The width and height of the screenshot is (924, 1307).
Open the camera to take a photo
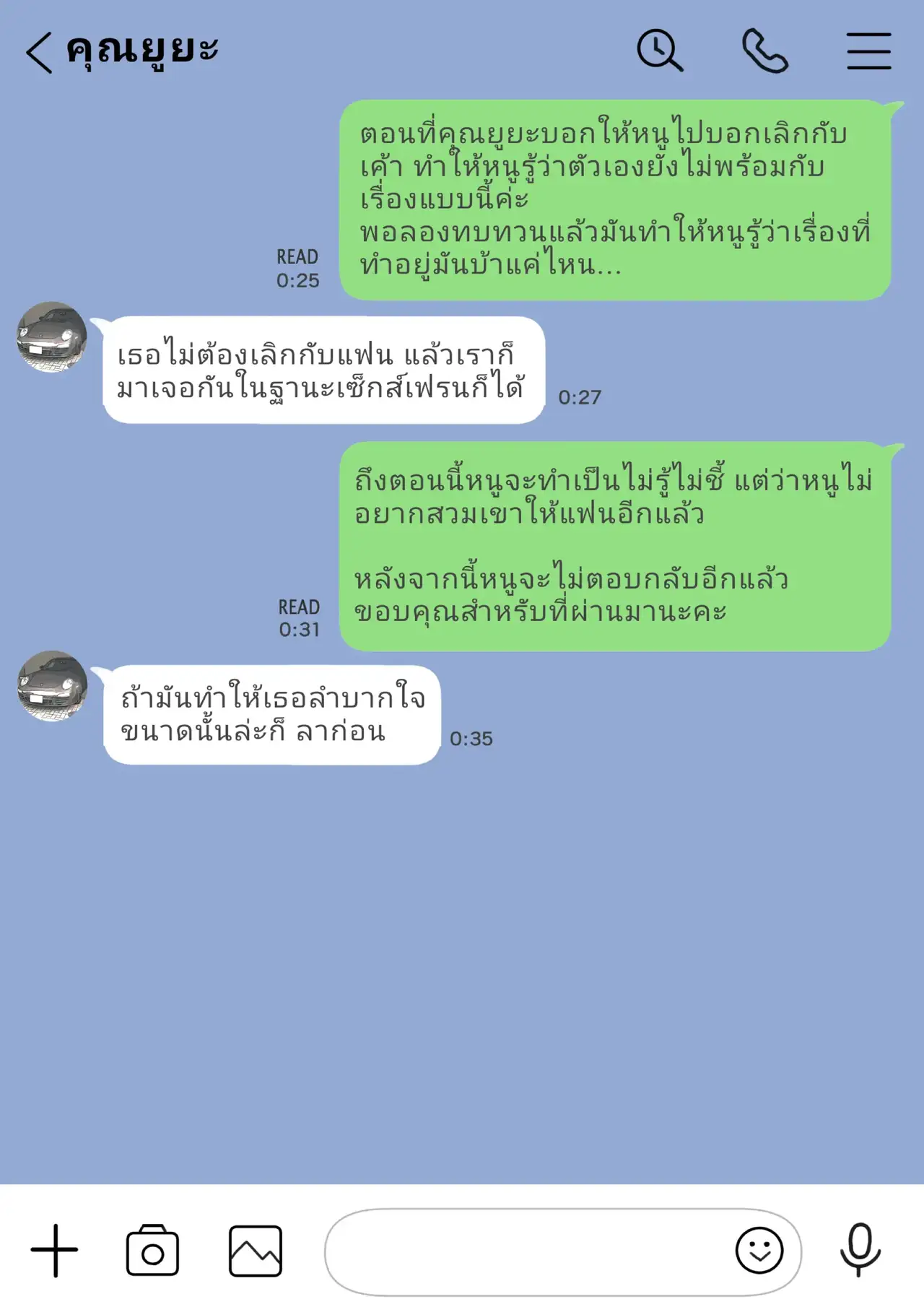pos(152,1251)
